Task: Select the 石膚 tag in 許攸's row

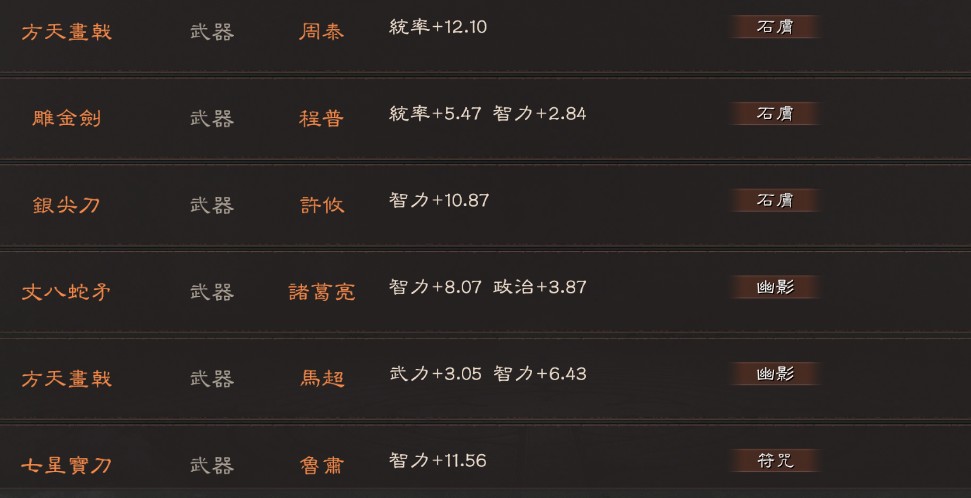Action: (x=775, y=200)
